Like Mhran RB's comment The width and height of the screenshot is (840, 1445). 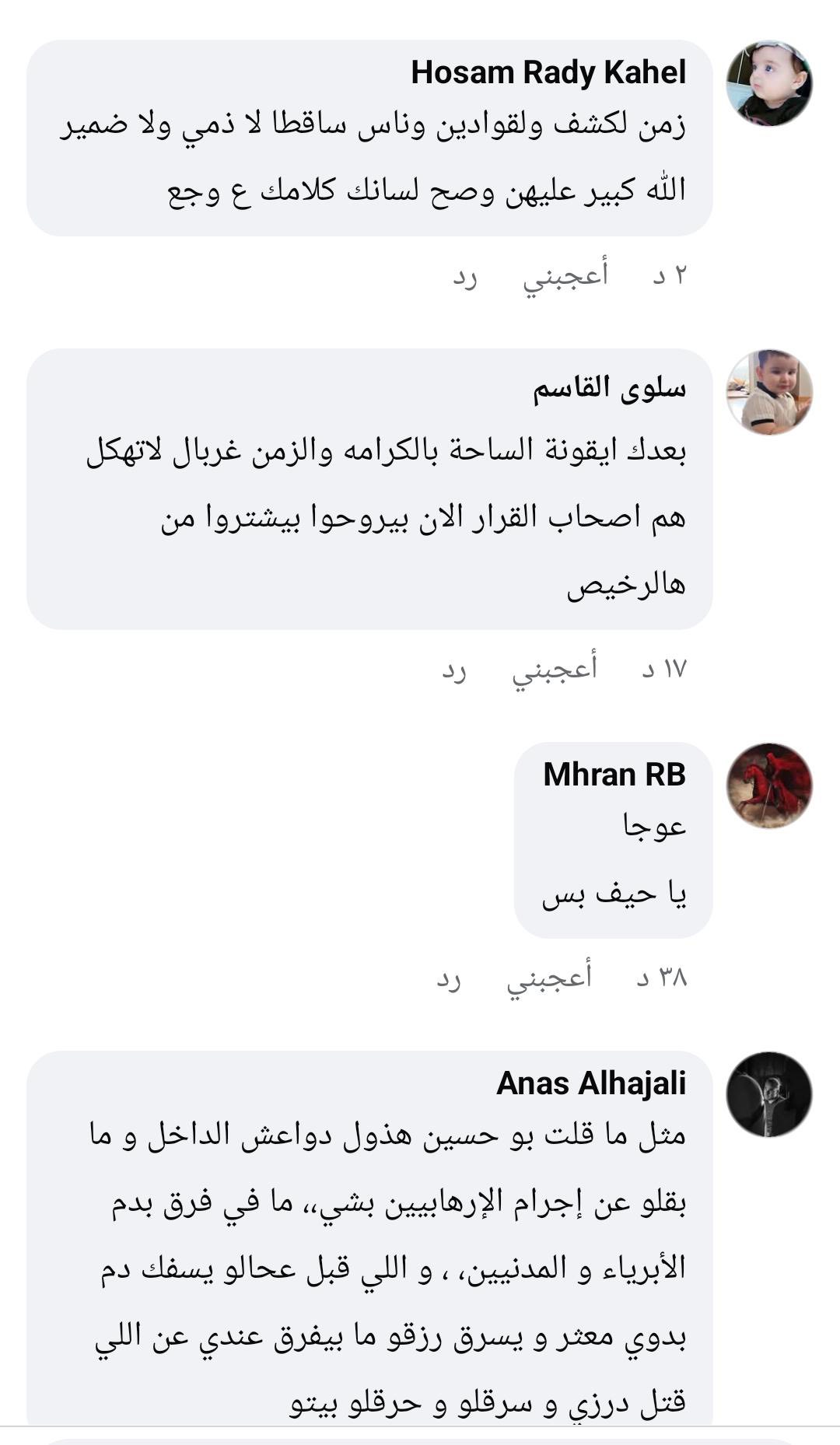click(x=548, y=978)
